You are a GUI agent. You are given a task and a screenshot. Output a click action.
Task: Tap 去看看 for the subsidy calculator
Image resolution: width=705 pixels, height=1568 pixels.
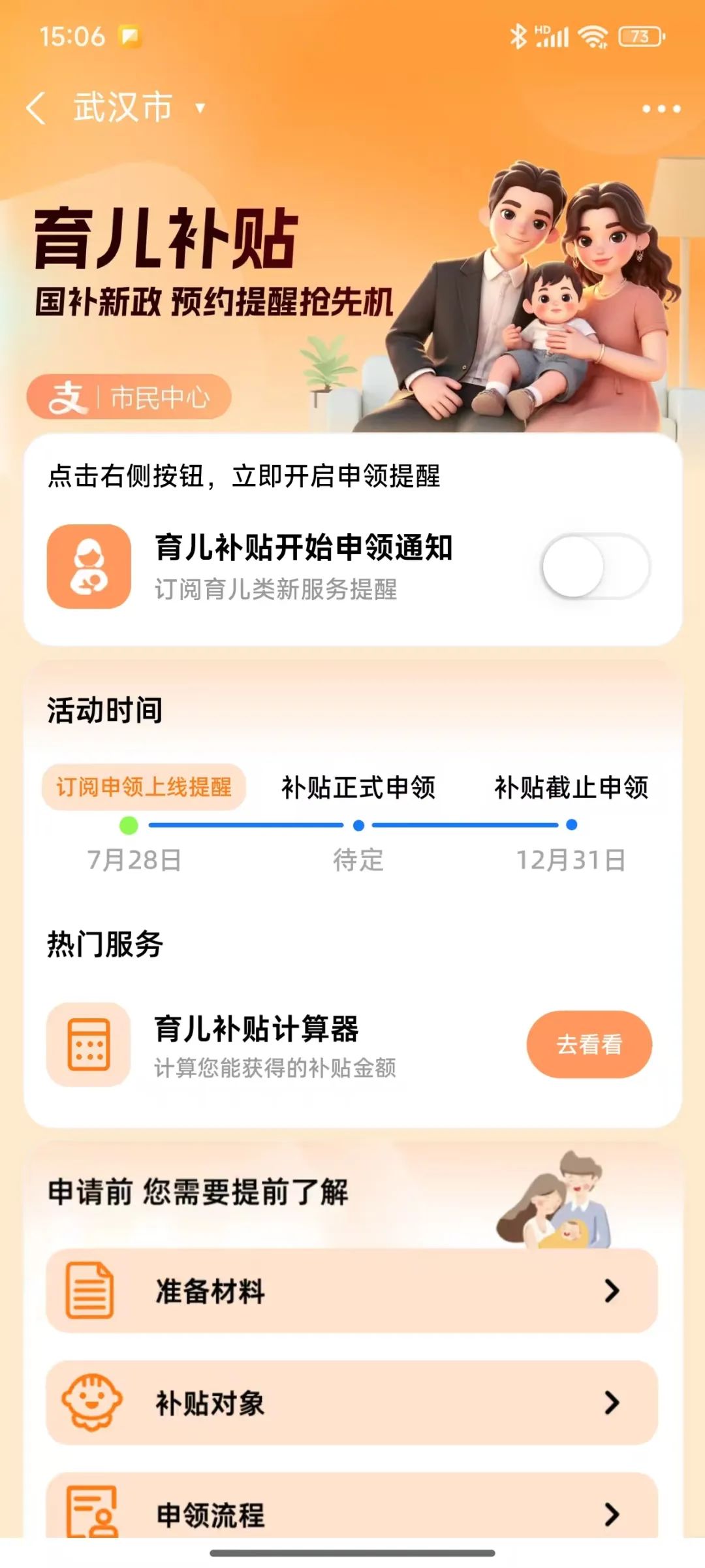[x=589, y=1044]
